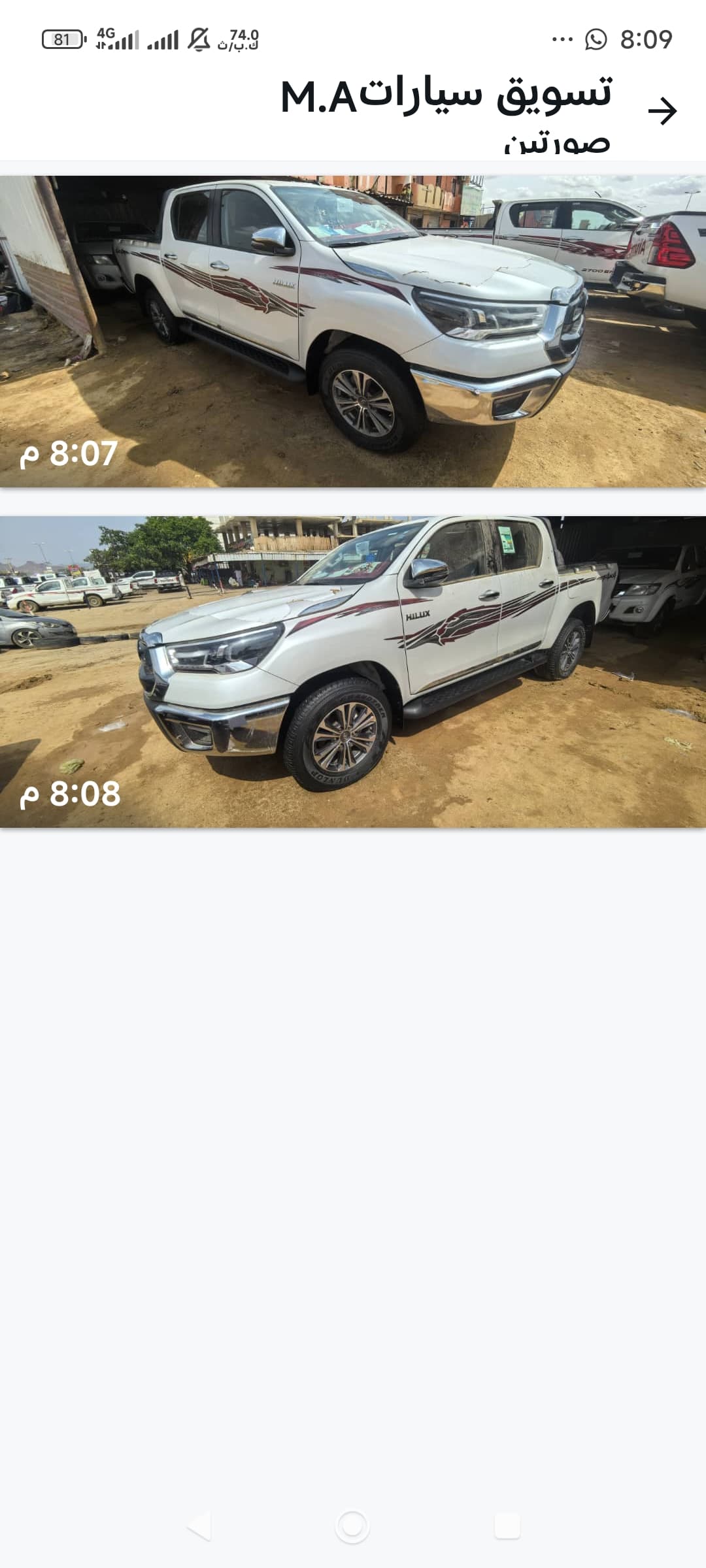Tap the system back button
This screenshot has width=706, height=1568.
pyautogui.click(x=199, y=1526)
